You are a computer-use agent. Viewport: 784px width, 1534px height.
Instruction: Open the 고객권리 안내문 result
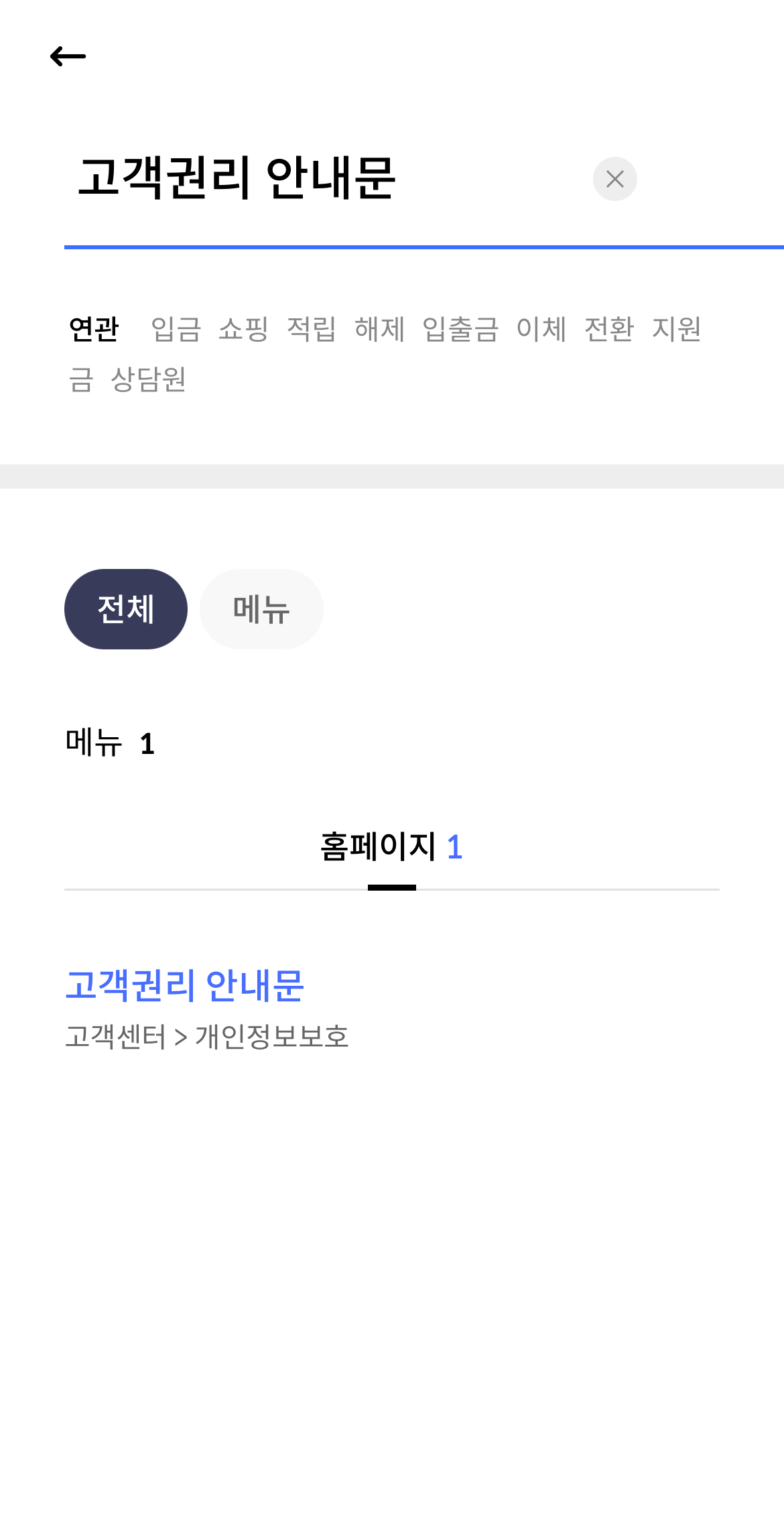(x=186, y=984)
